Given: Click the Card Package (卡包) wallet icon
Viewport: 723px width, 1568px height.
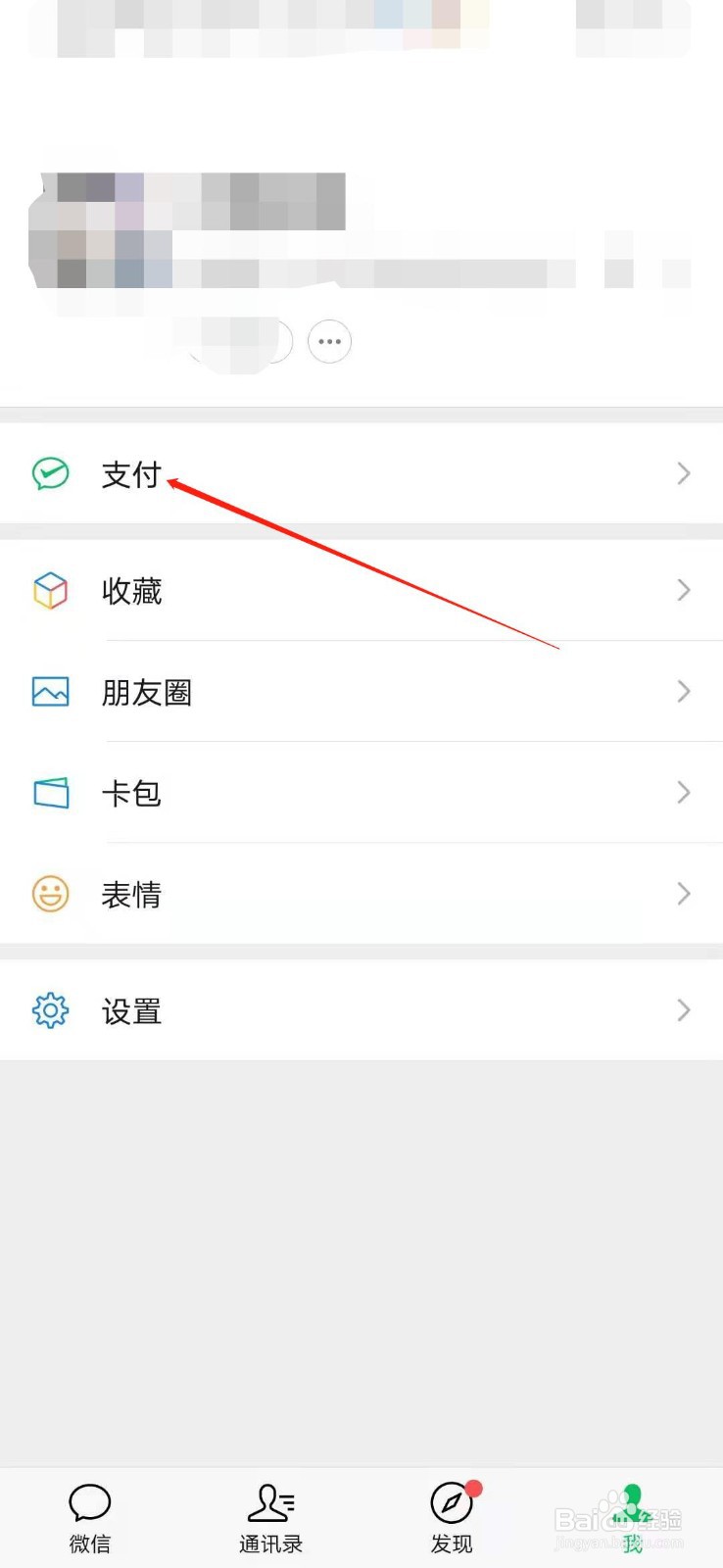Looking at the screenshot, I should pyautogui.click(x=50, y=793).
